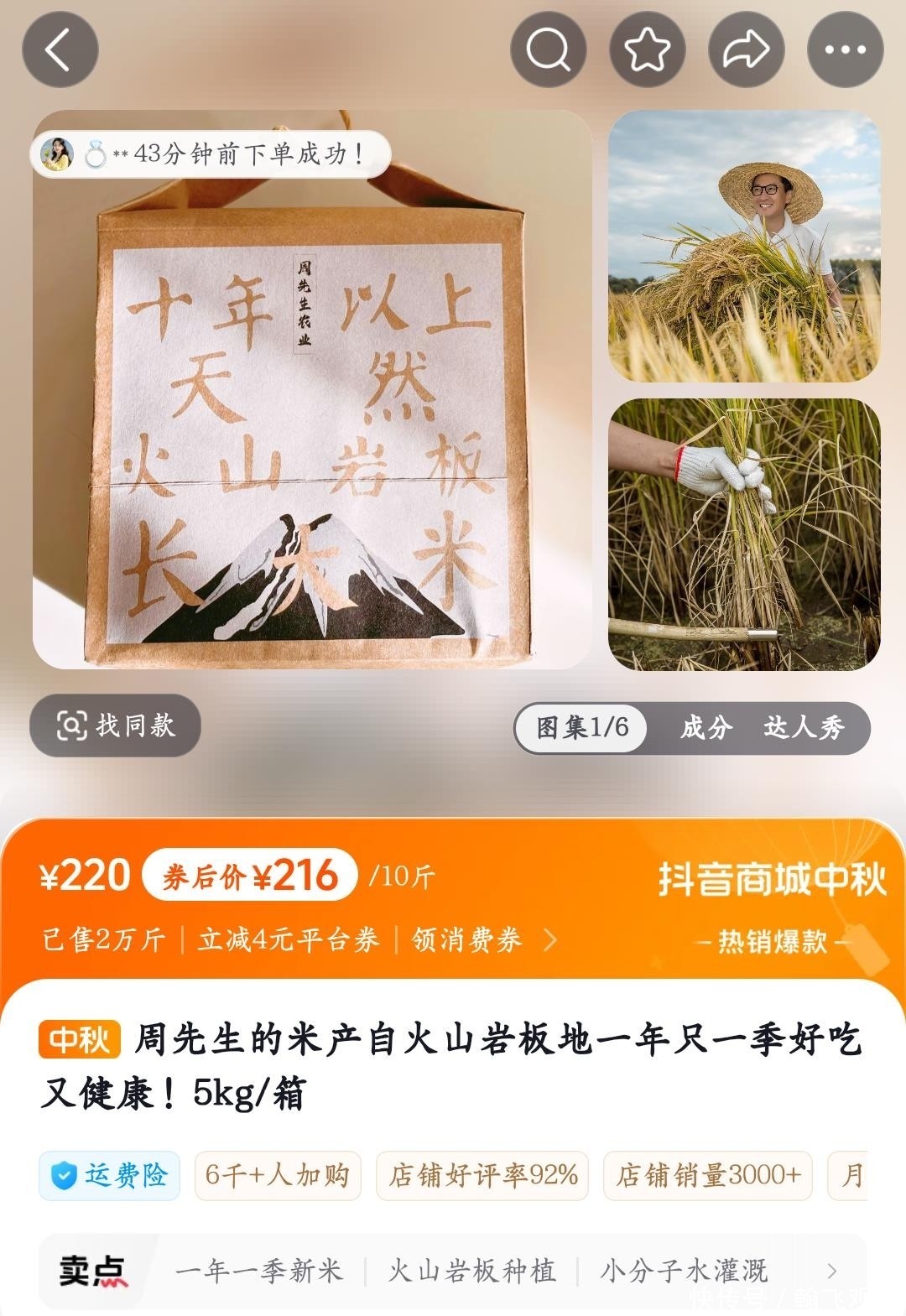The height and width of the screenshot is (1316, 906).
Task: Tap the 运费险 shipping insurance chip
Action: pos(110,1175)
